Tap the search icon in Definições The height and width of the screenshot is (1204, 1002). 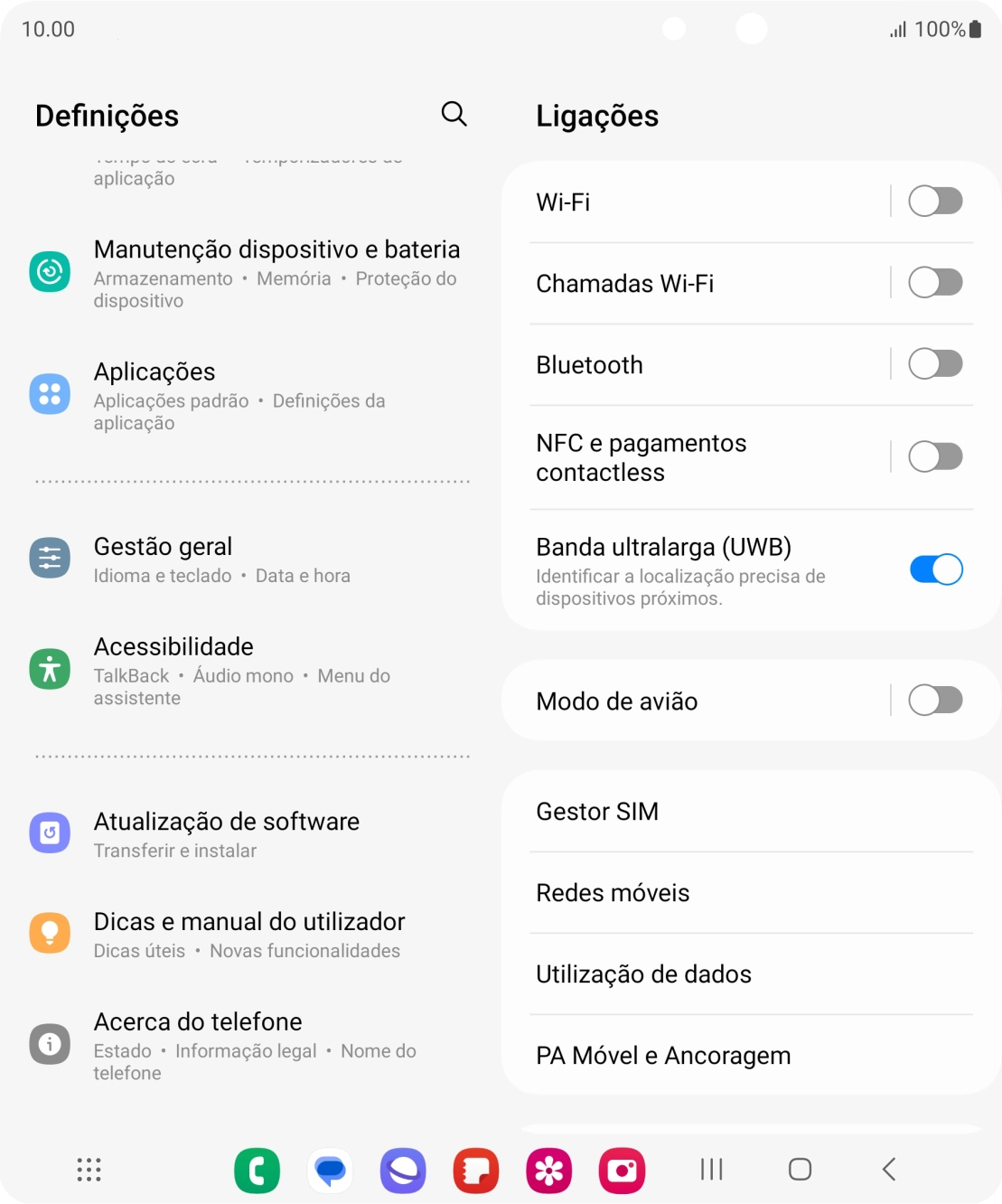[x=454, y=115]
